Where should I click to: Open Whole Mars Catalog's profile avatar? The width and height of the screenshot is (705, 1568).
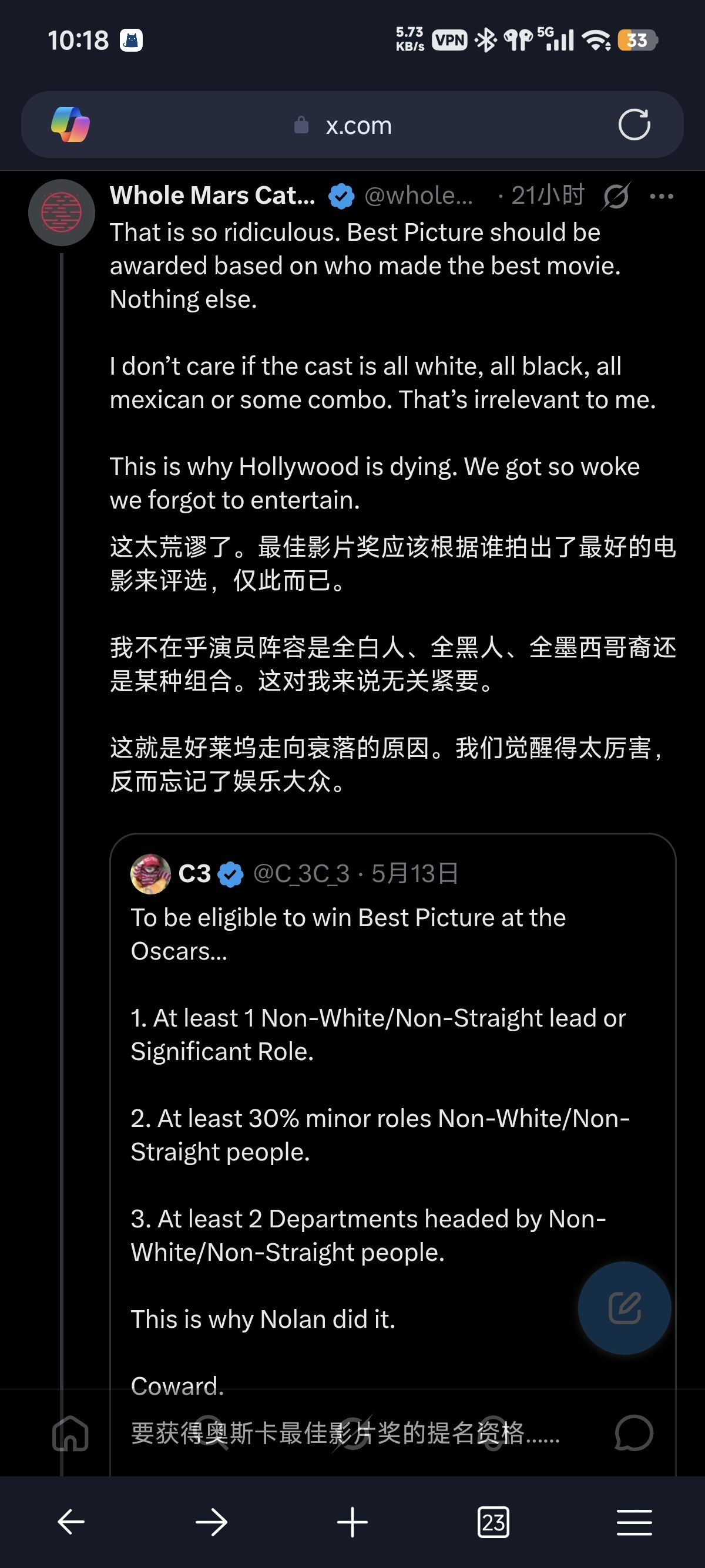62,213
